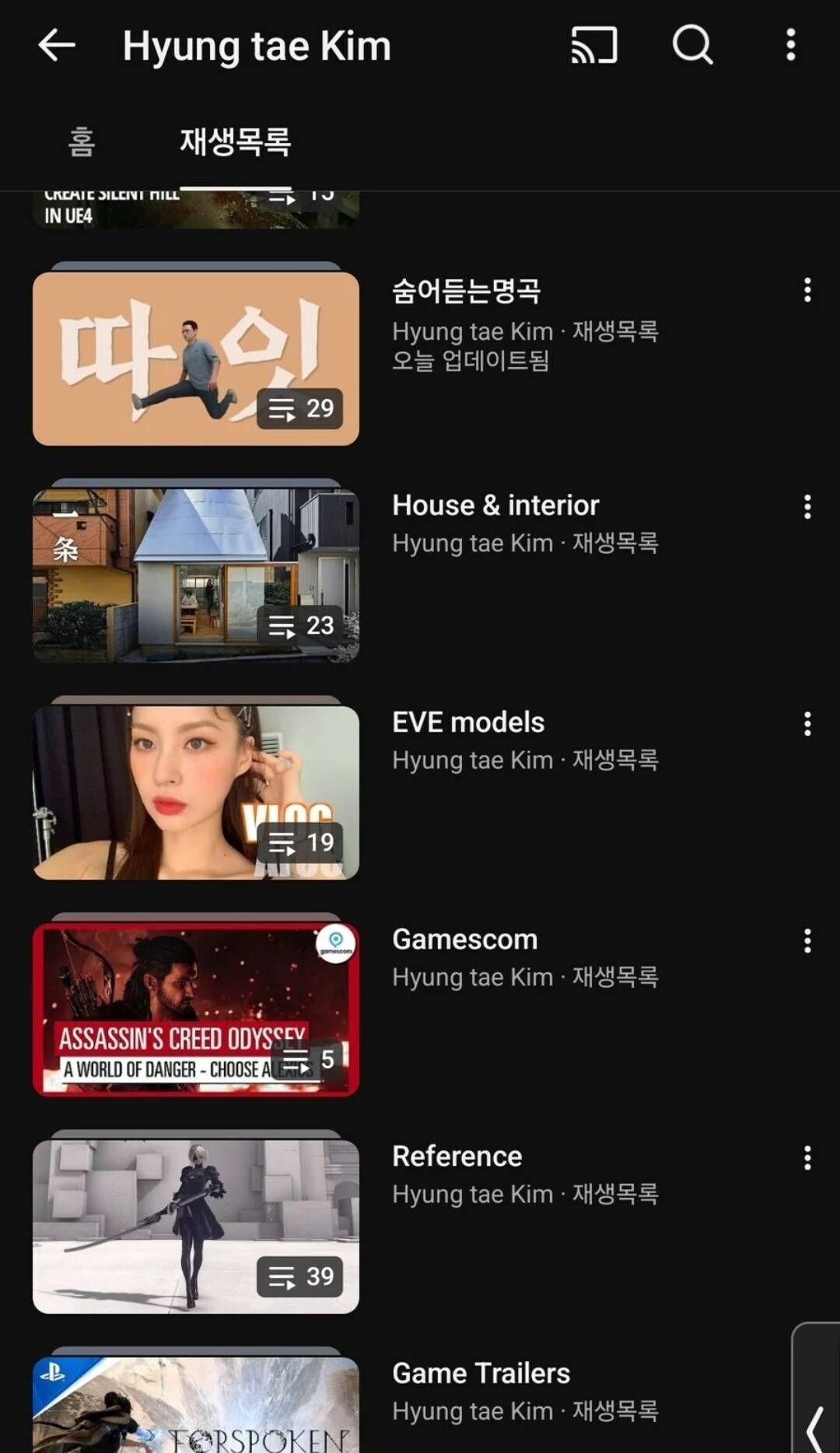Open more options for EVE models
The height and width of the screenshot is (1453, 840).
pyautogui.click(x=807, y=724)
